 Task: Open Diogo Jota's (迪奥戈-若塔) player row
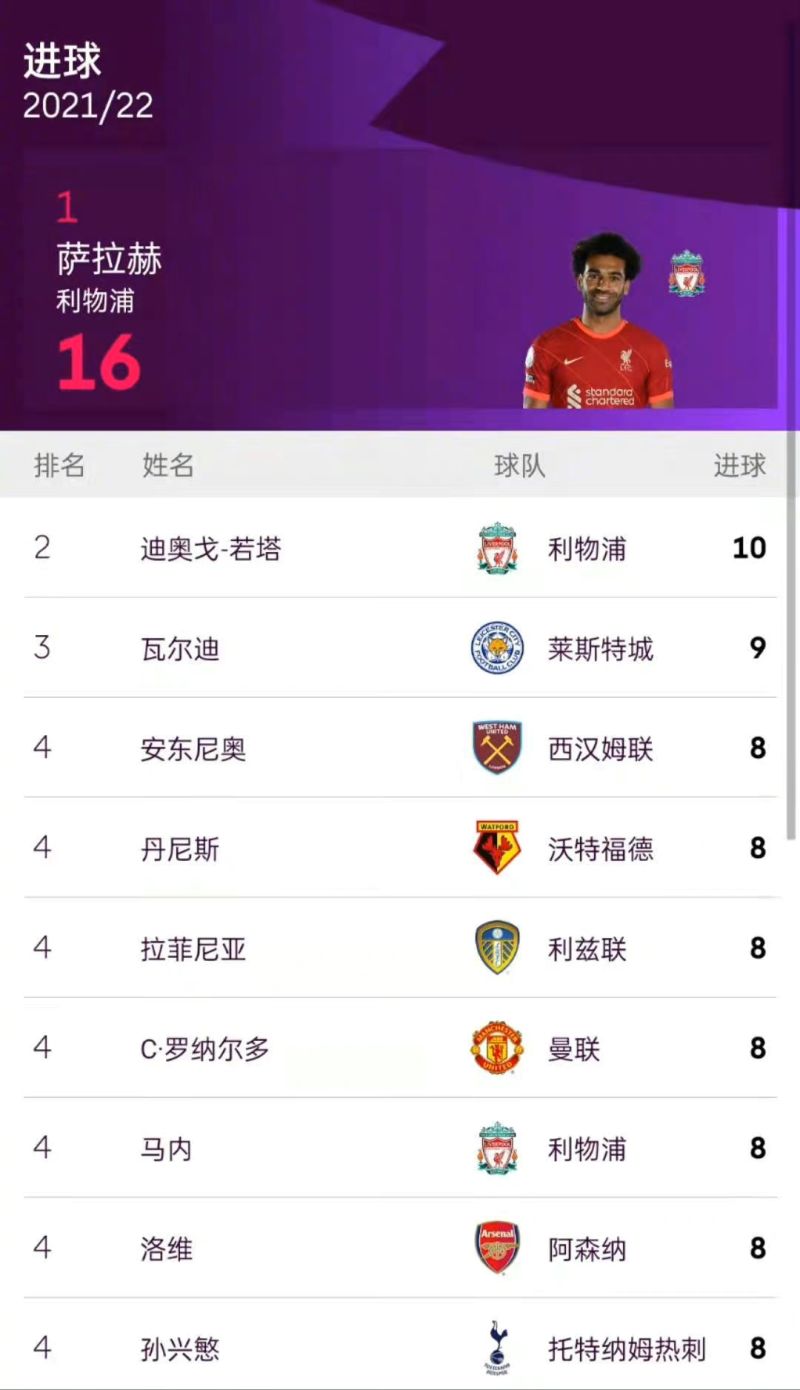[400, 548]
